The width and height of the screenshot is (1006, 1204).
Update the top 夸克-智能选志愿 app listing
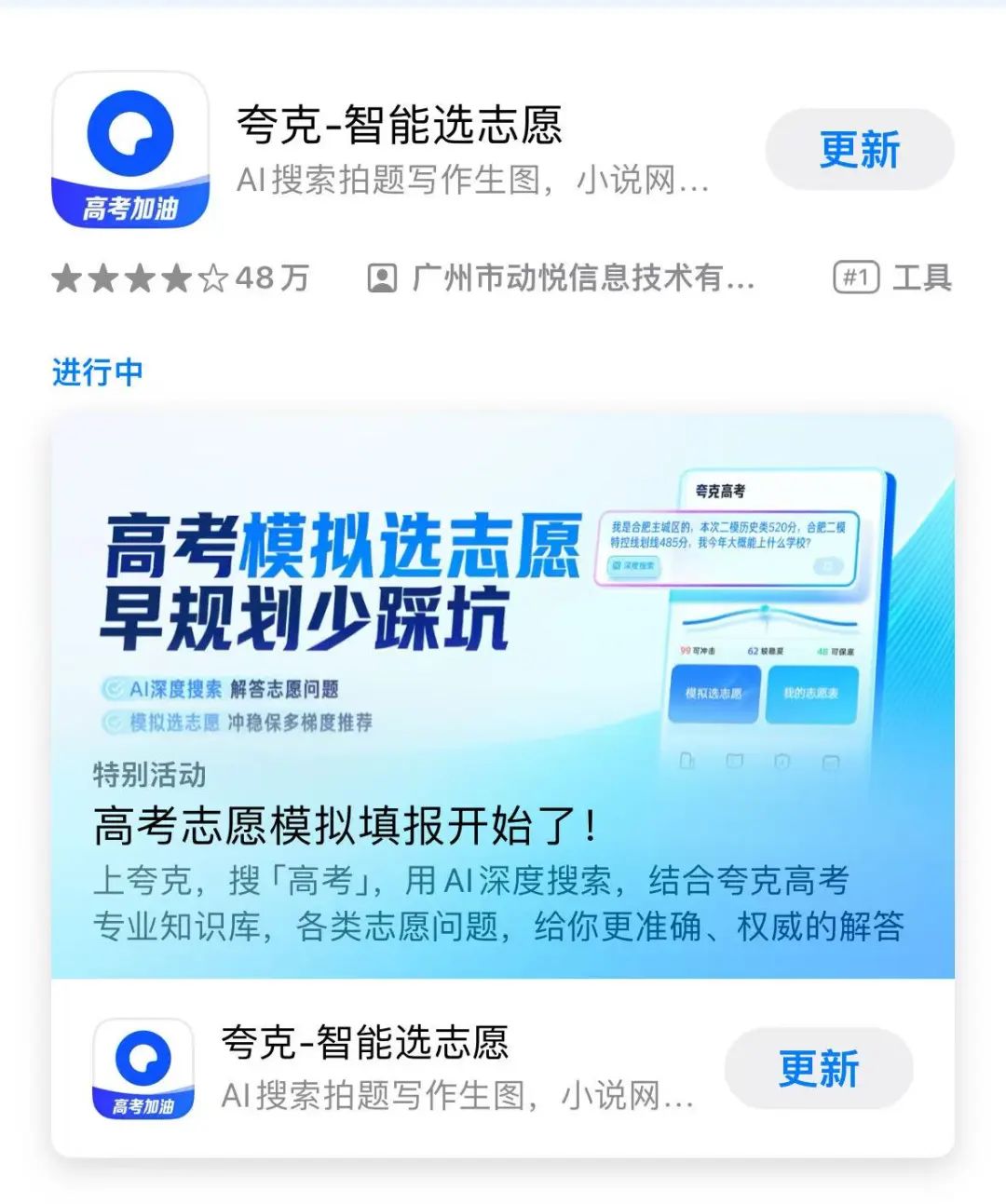pyautogui.click(x=859, y=150)
